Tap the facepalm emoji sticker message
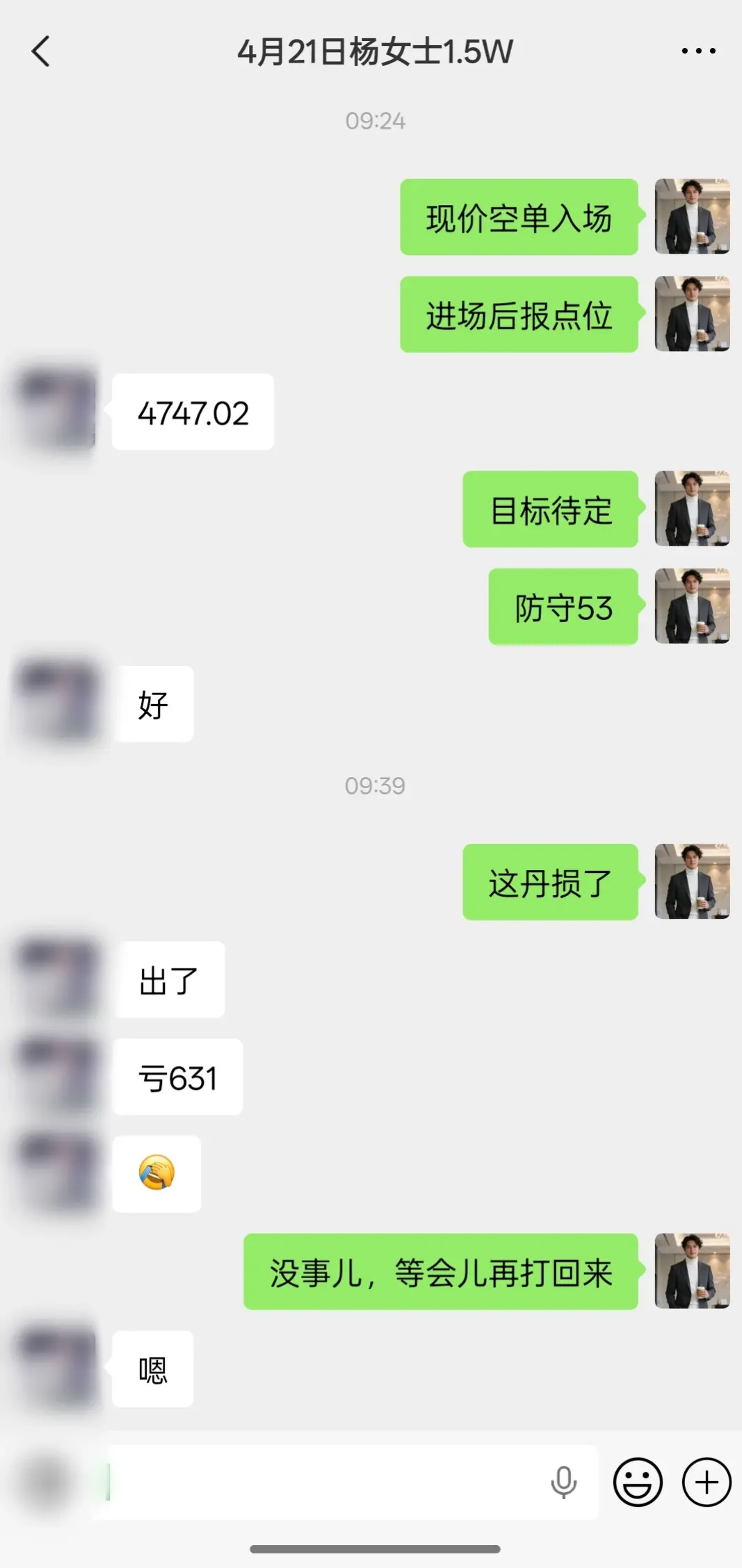 [x=156, y=1173]
